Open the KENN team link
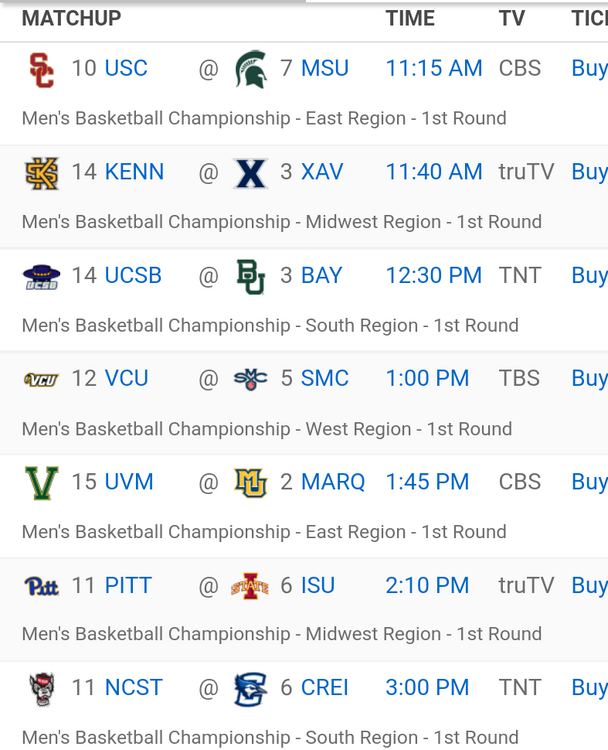Screen dimensions: 608x750 [x=134, y=172]
